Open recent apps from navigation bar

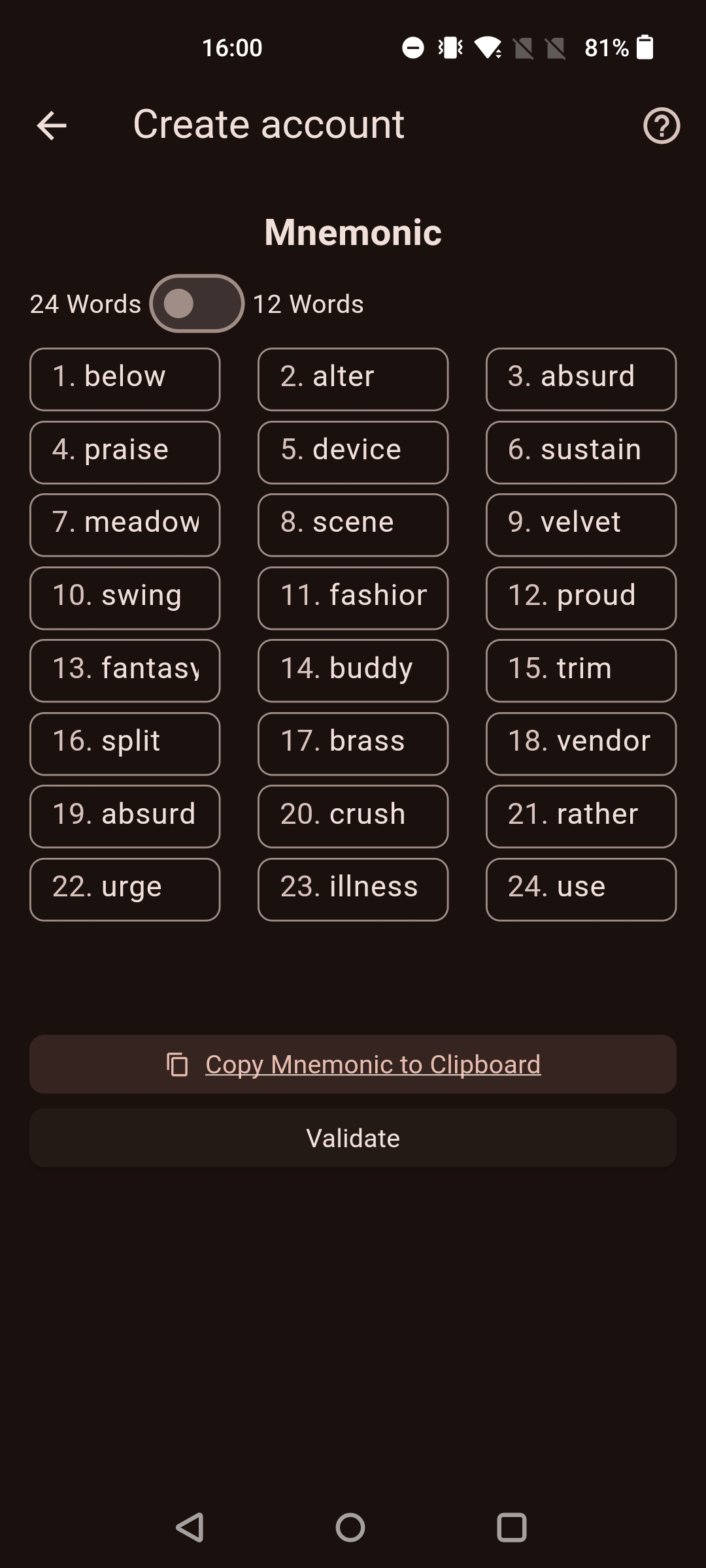point(512,1527)
